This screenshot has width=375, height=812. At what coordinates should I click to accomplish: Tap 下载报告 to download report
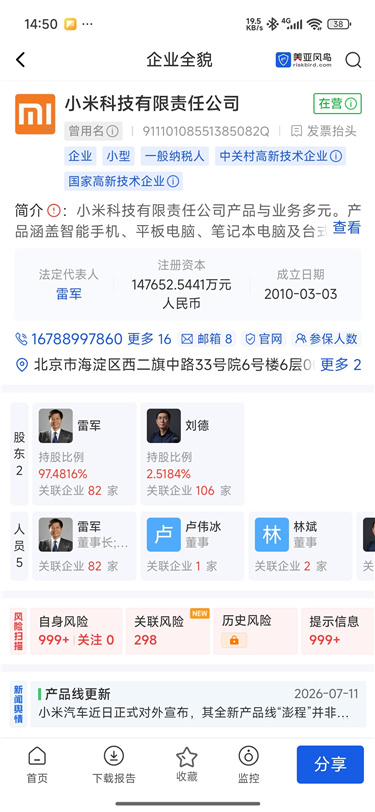pos(114,765)
